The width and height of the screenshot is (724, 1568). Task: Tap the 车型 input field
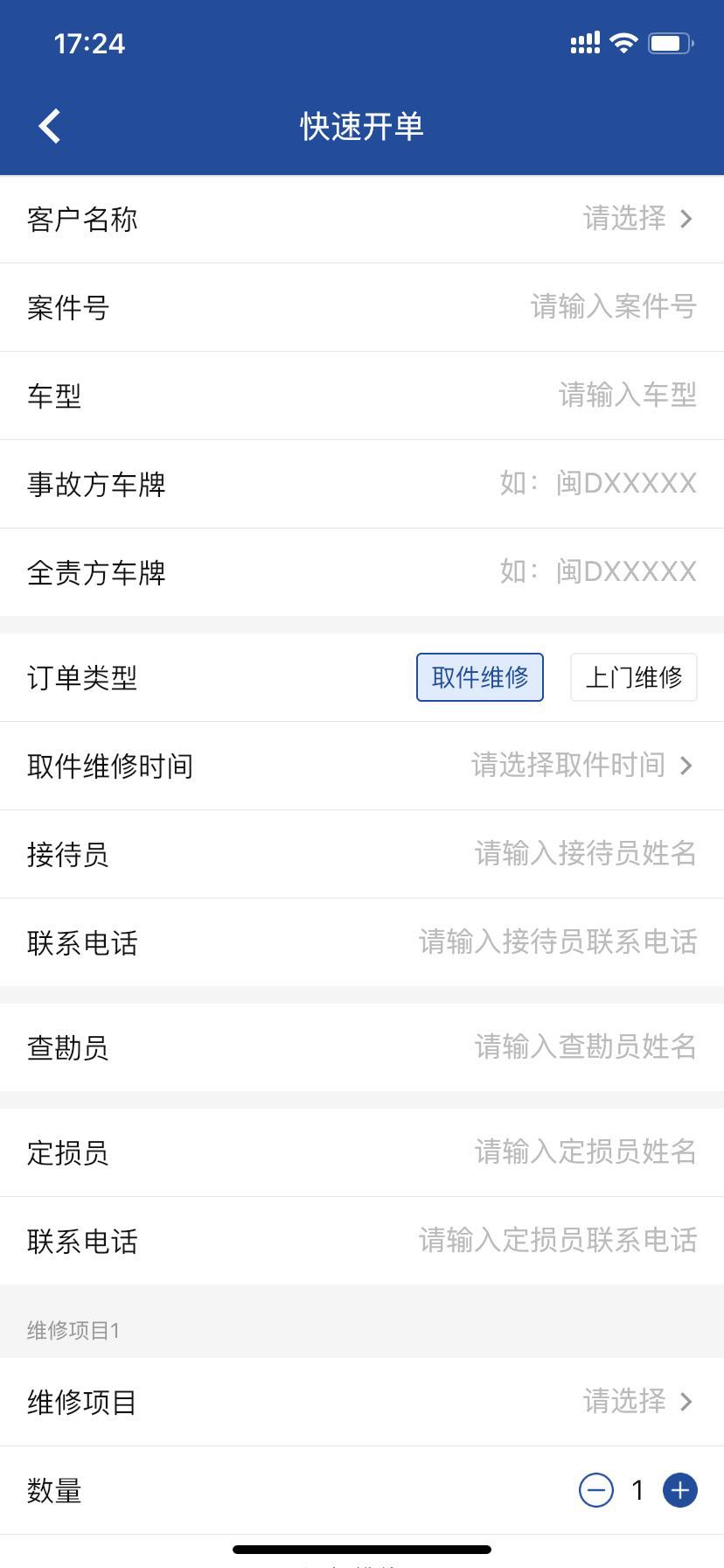(626, 395)
